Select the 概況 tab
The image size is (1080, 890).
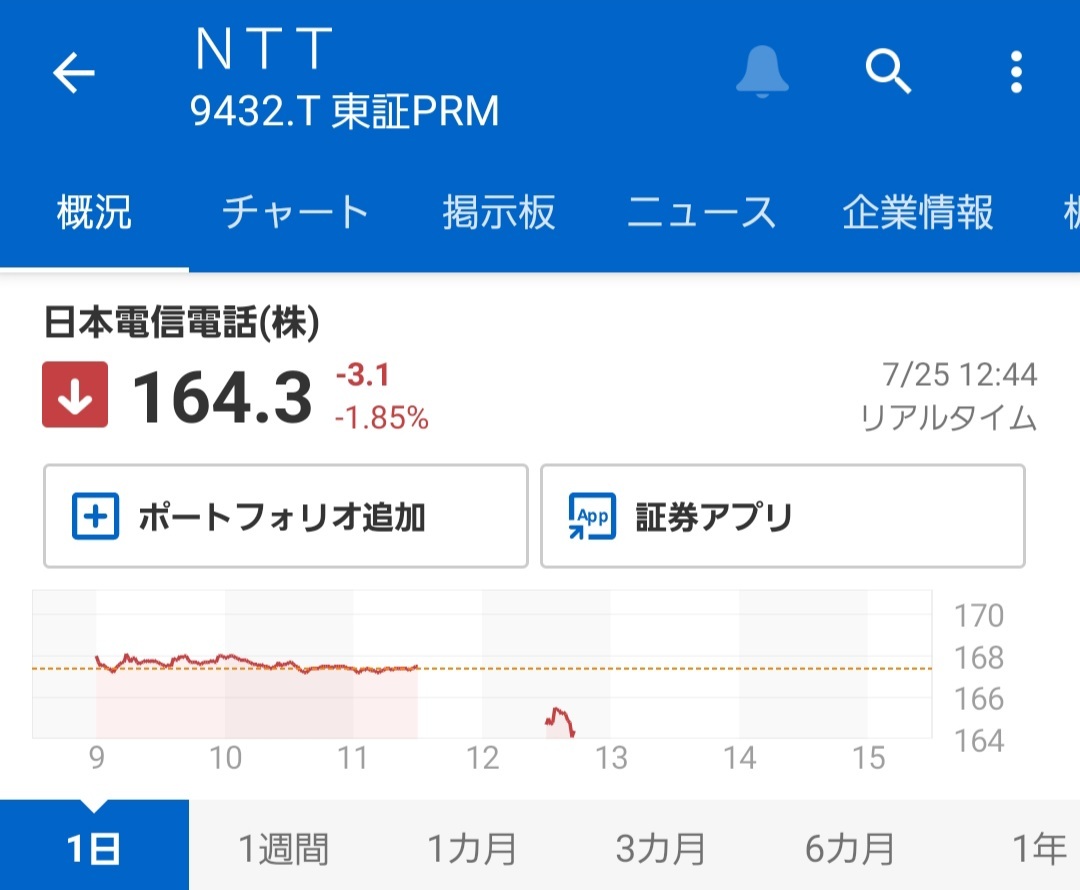[94, 213]
